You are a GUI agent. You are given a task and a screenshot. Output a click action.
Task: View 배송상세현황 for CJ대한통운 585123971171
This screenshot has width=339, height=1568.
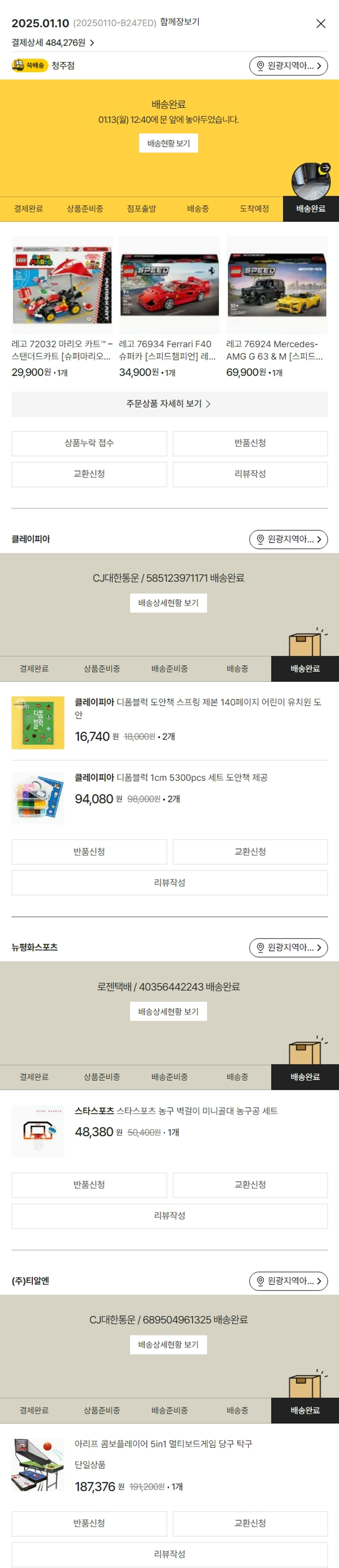click(169, 603)
